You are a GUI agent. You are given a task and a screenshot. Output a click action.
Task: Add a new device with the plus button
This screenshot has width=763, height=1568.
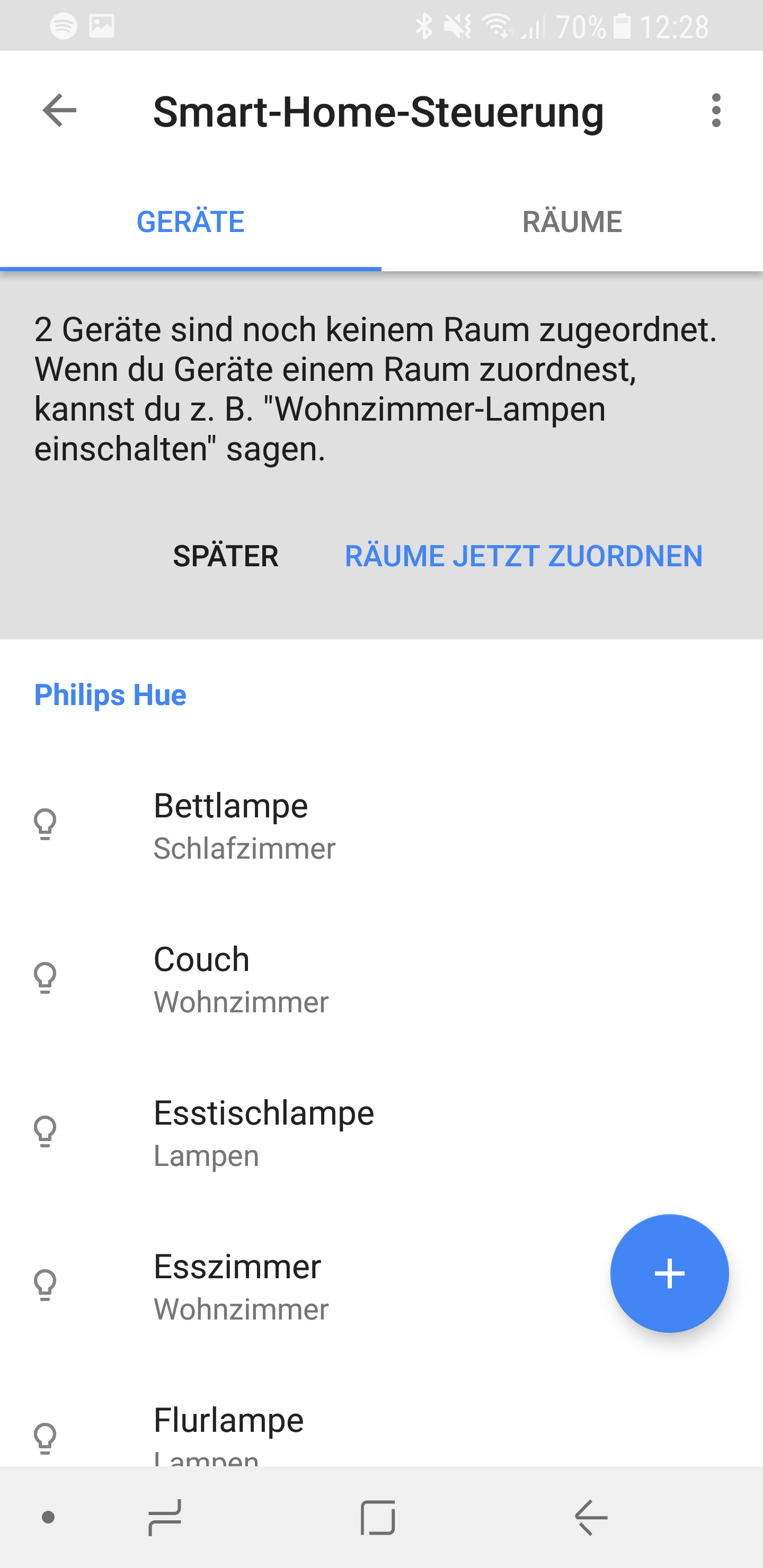tap(669, 1273)
